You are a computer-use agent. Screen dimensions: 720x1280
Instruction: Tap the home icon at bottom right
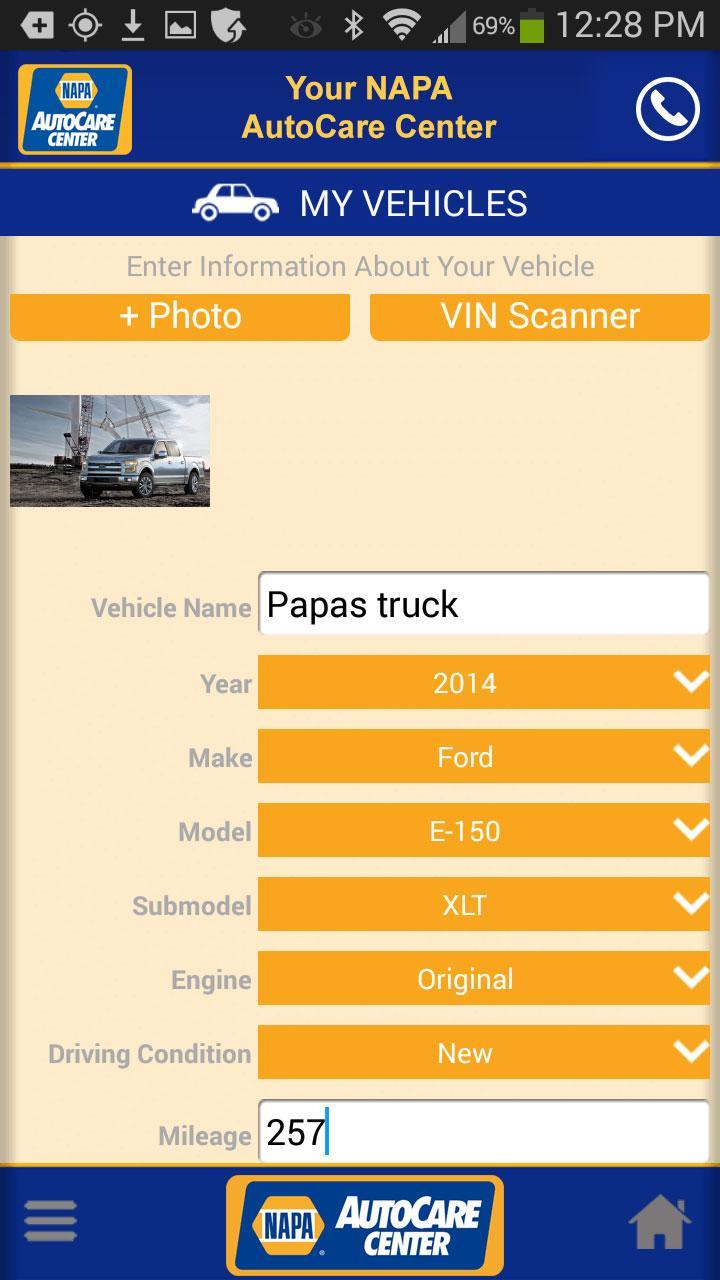[657, 1220]
